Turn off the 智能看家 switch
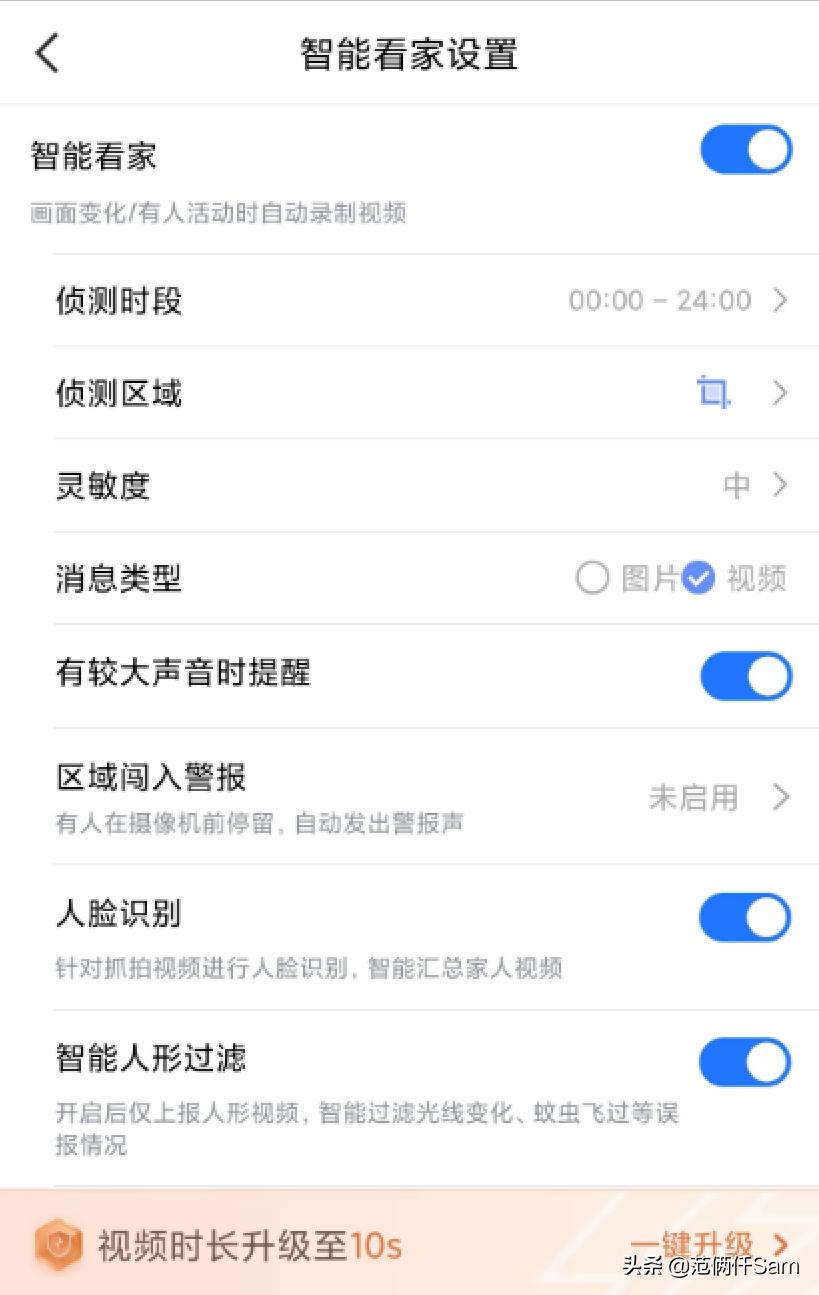819x1295 pixels. click(746, 149)
